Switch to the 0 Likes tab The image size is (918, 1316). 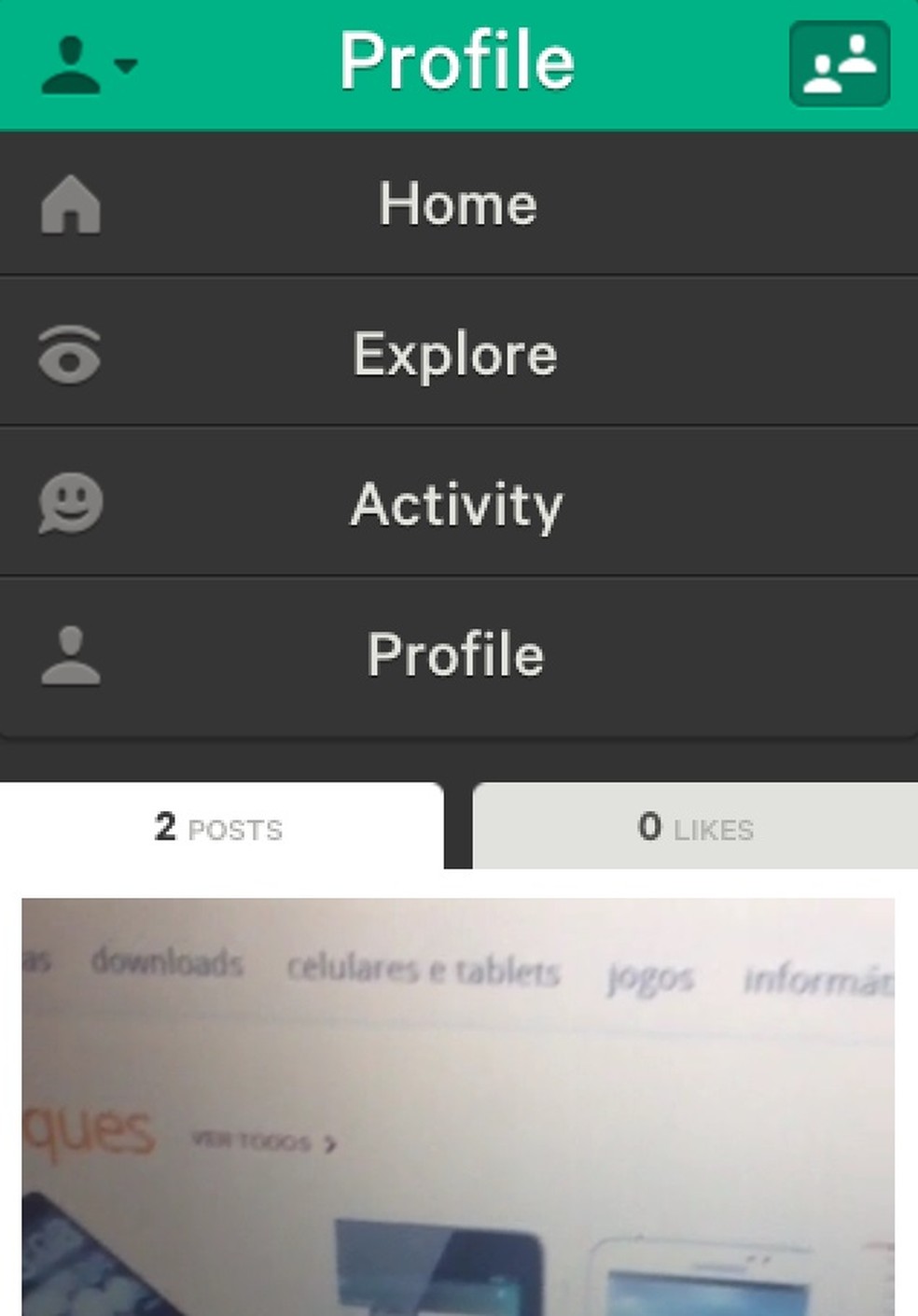(696, 827)
